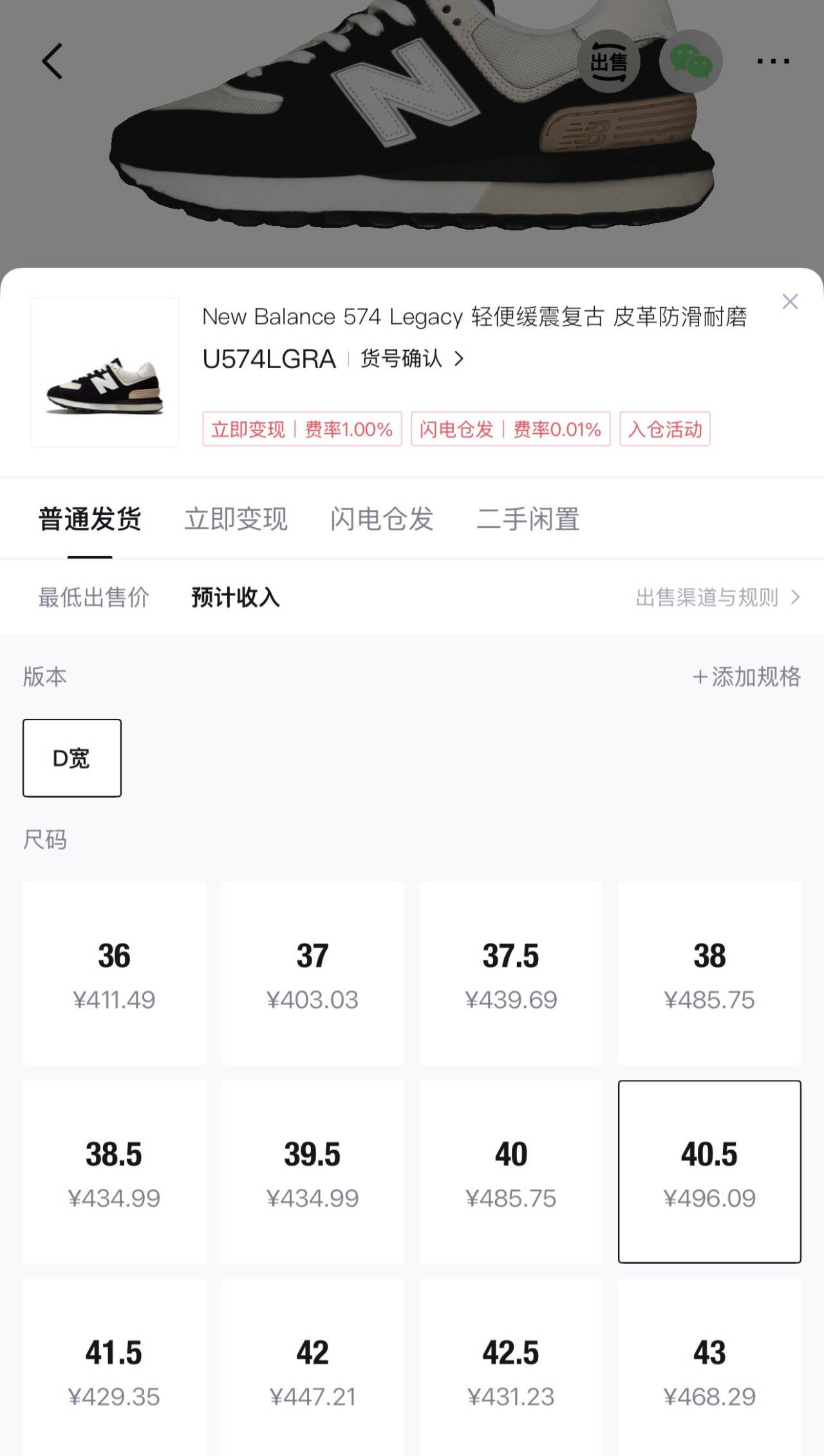The width and height of the screenshot is (824, 1456).
Task: Switch to the 闪电仓发 tab
Action: point(382,519)
